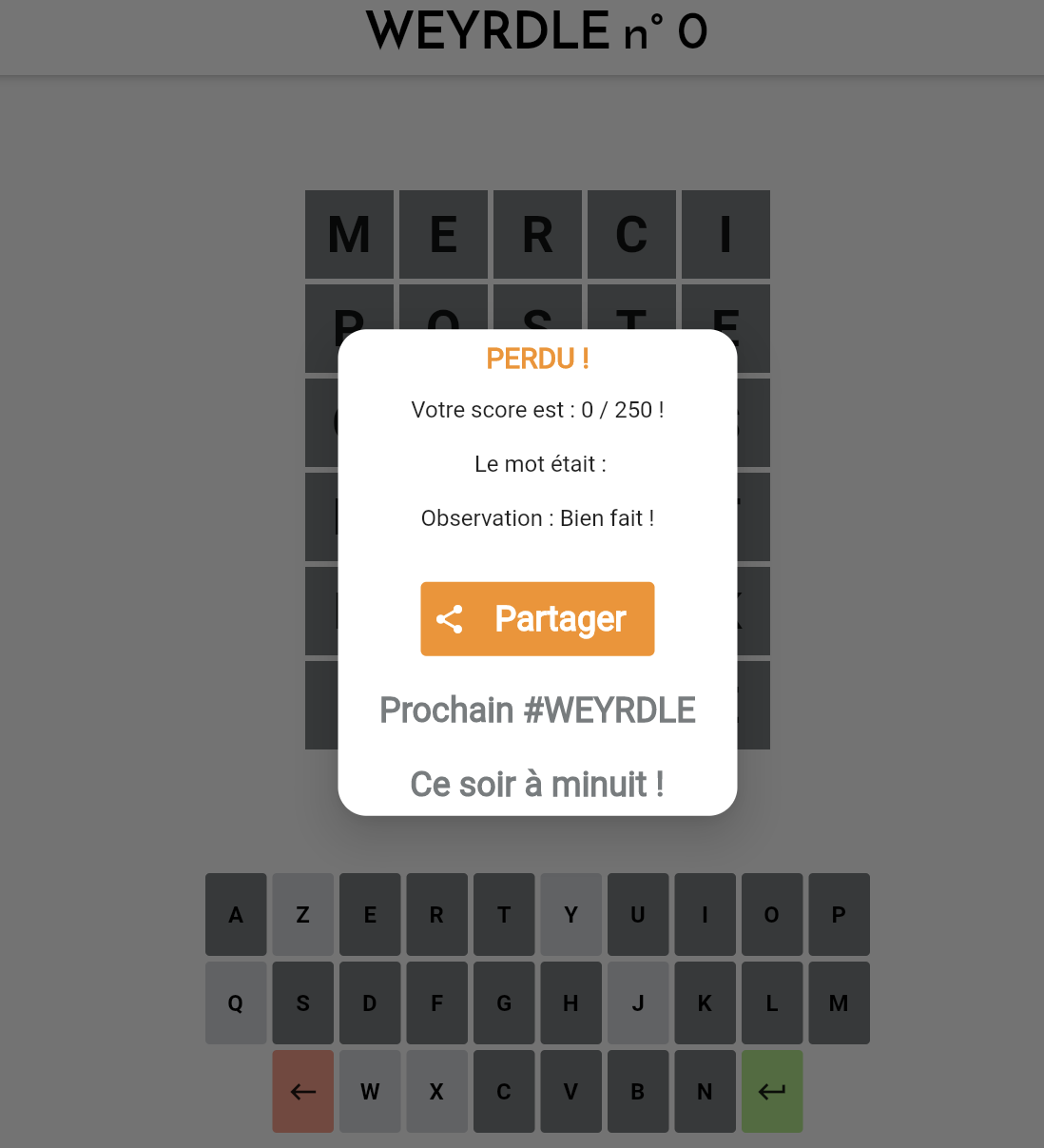Enter the letter G
The image size is (1044, 1148).
click(504, 1002)
